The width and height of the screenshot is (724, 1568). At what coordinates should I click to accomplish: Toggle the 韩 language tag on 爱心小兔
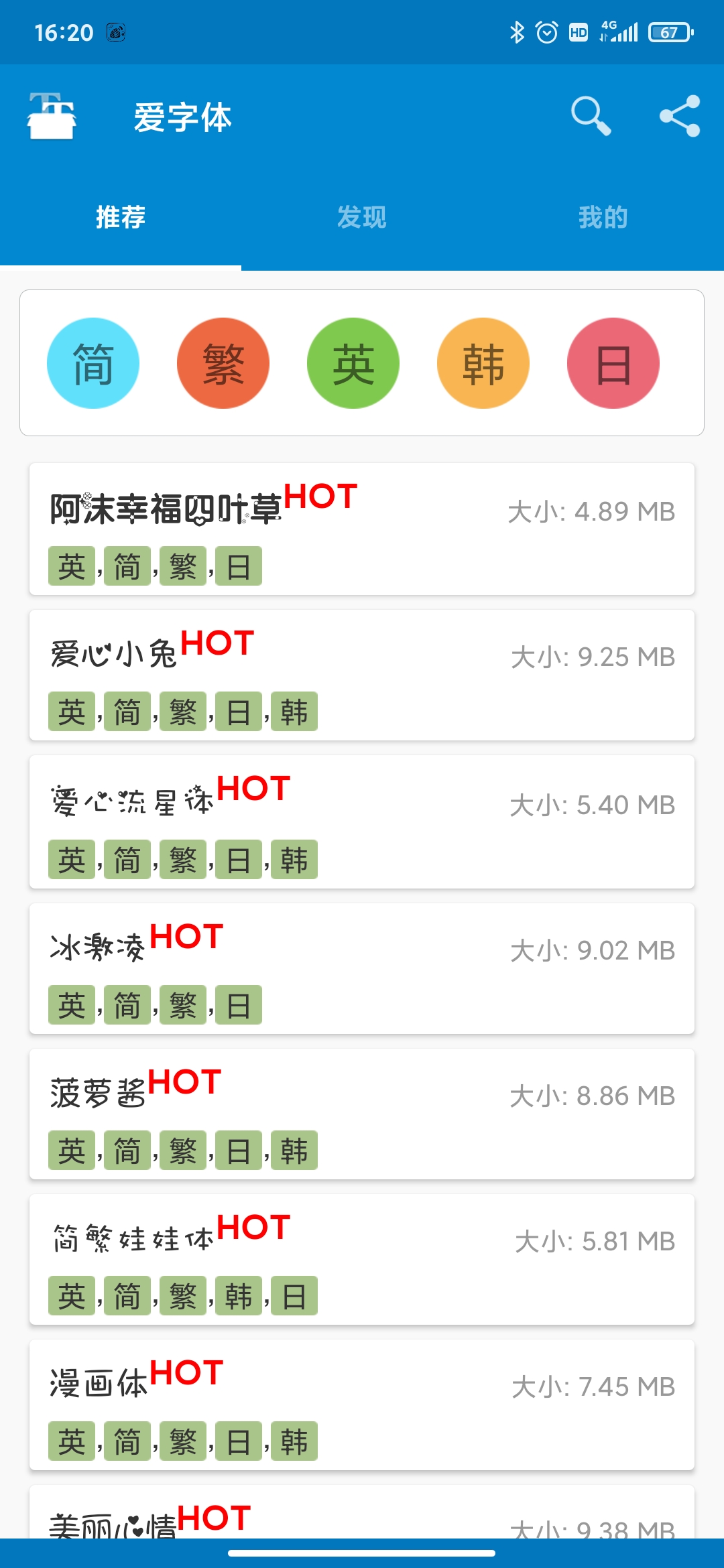pos(294,712)
